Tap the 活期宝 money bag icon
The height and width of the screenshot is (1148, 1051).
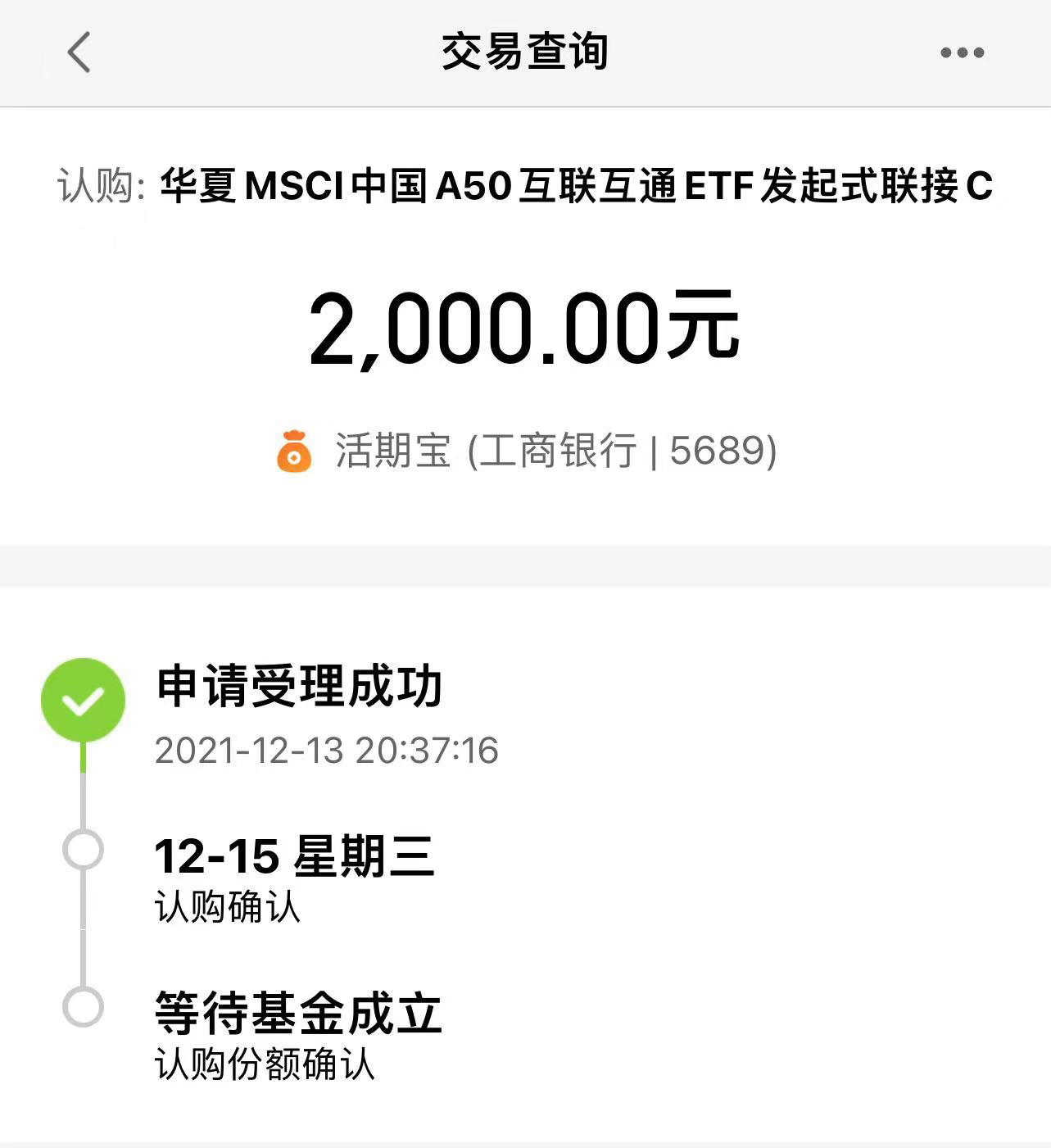293,449
